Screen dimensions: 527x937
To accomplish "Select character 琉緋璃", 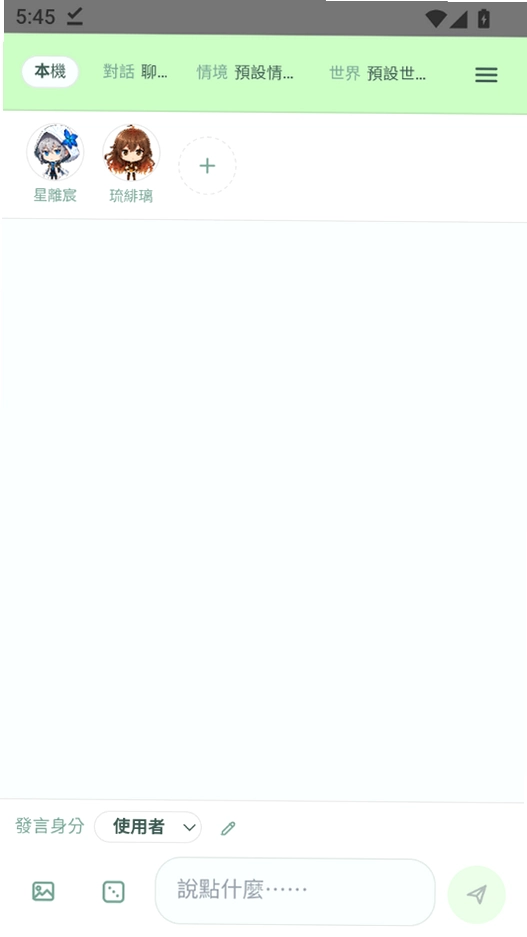I will 131,164.
